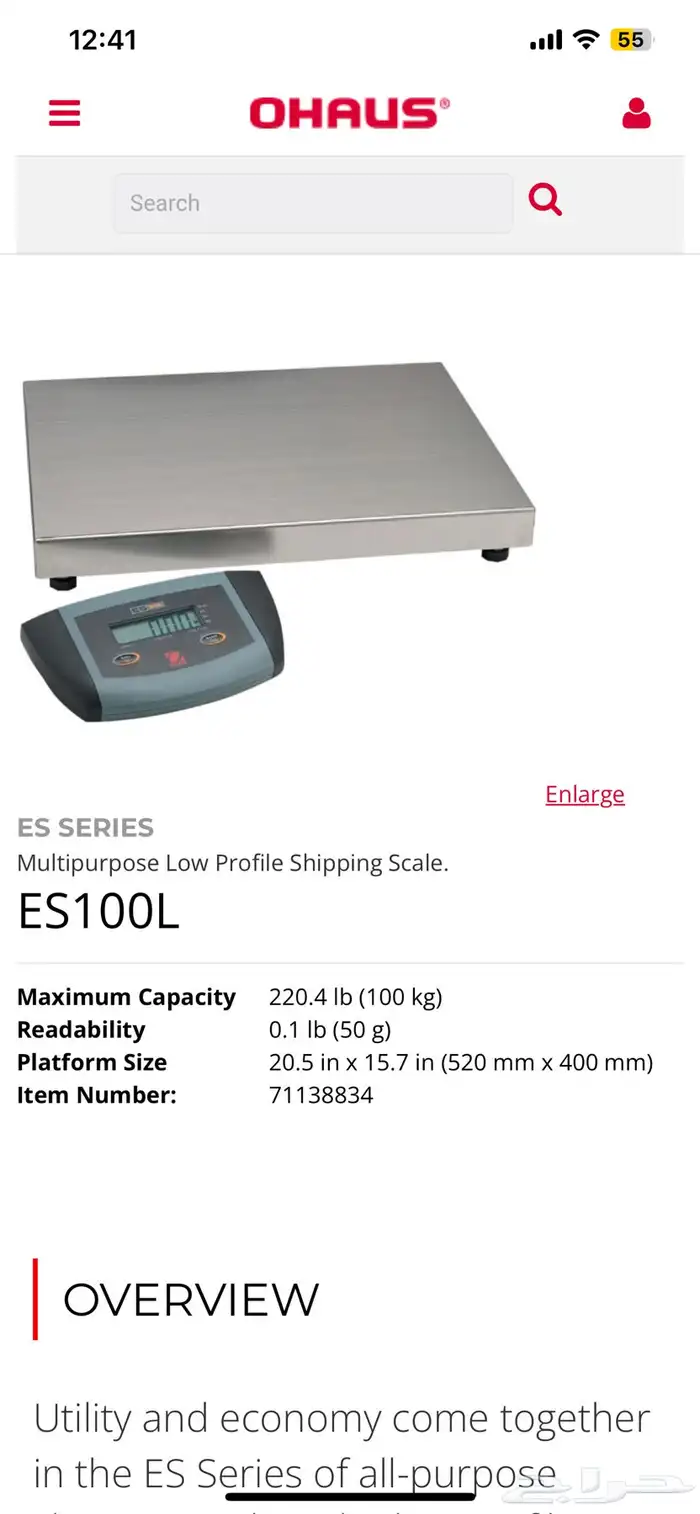This screenshot has width=700, height=1514.
Task: Tap the Search input field
Action: [x=312, y=203]
